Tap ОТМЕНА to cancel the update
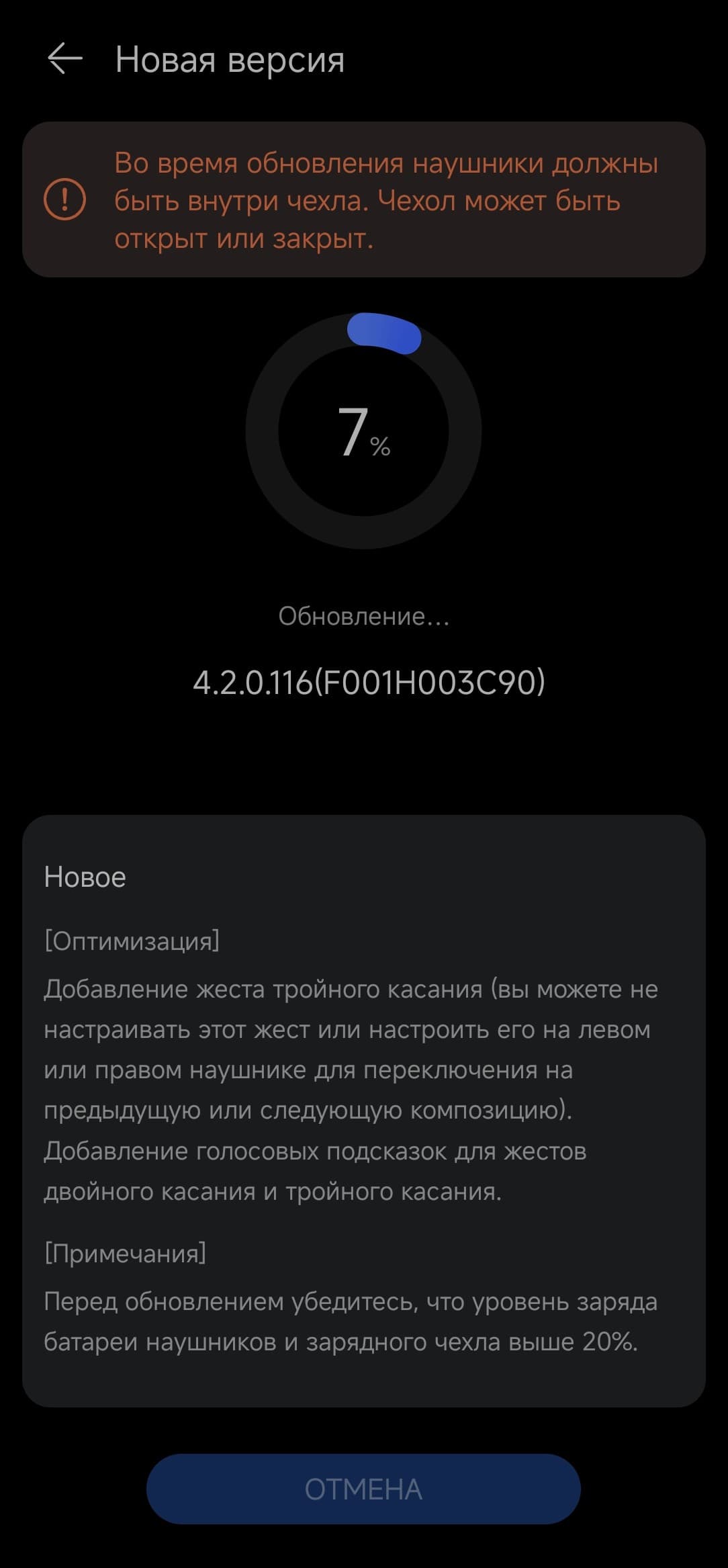 click(x=363, y=1489)
